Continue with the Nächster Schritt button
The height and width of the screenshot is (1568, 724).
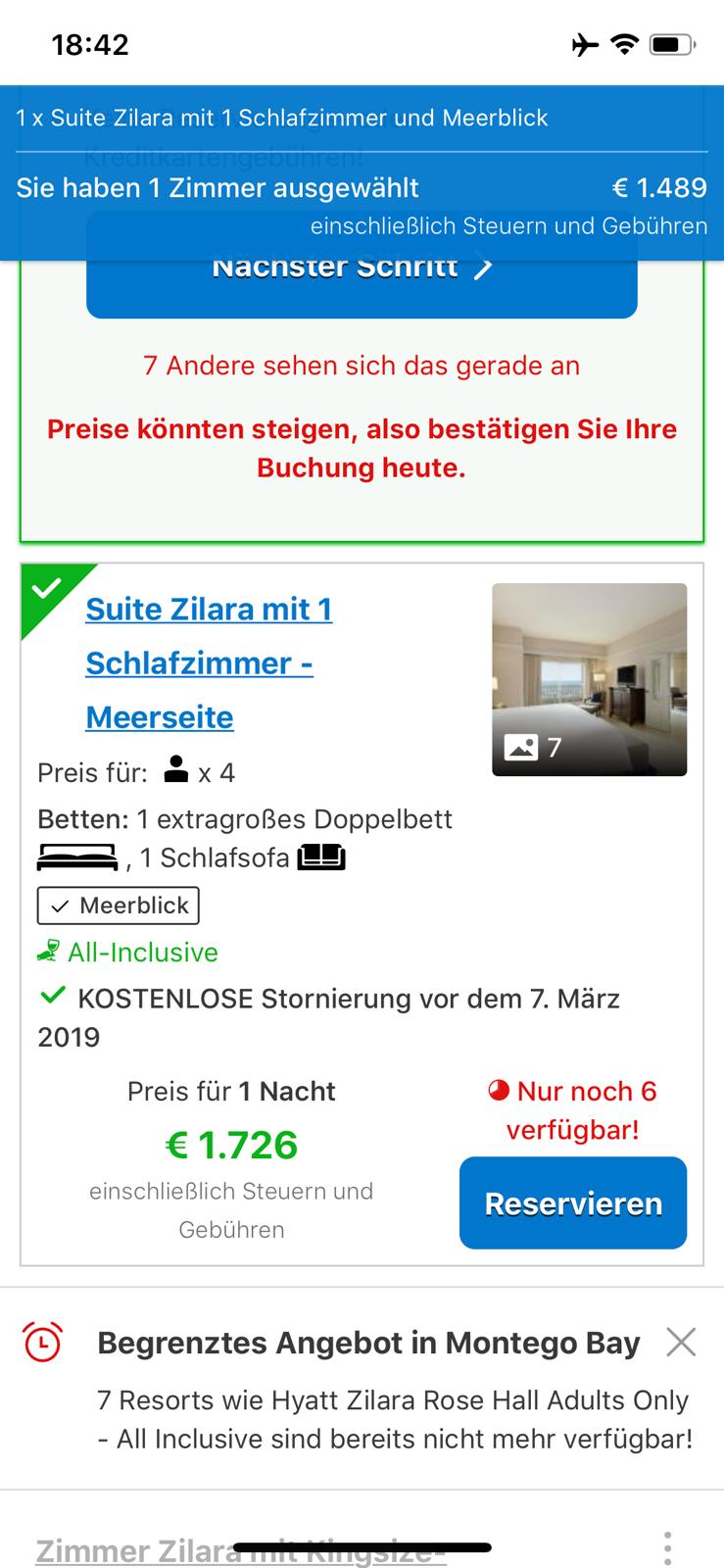pyautogui.click(x=362, y=284)
